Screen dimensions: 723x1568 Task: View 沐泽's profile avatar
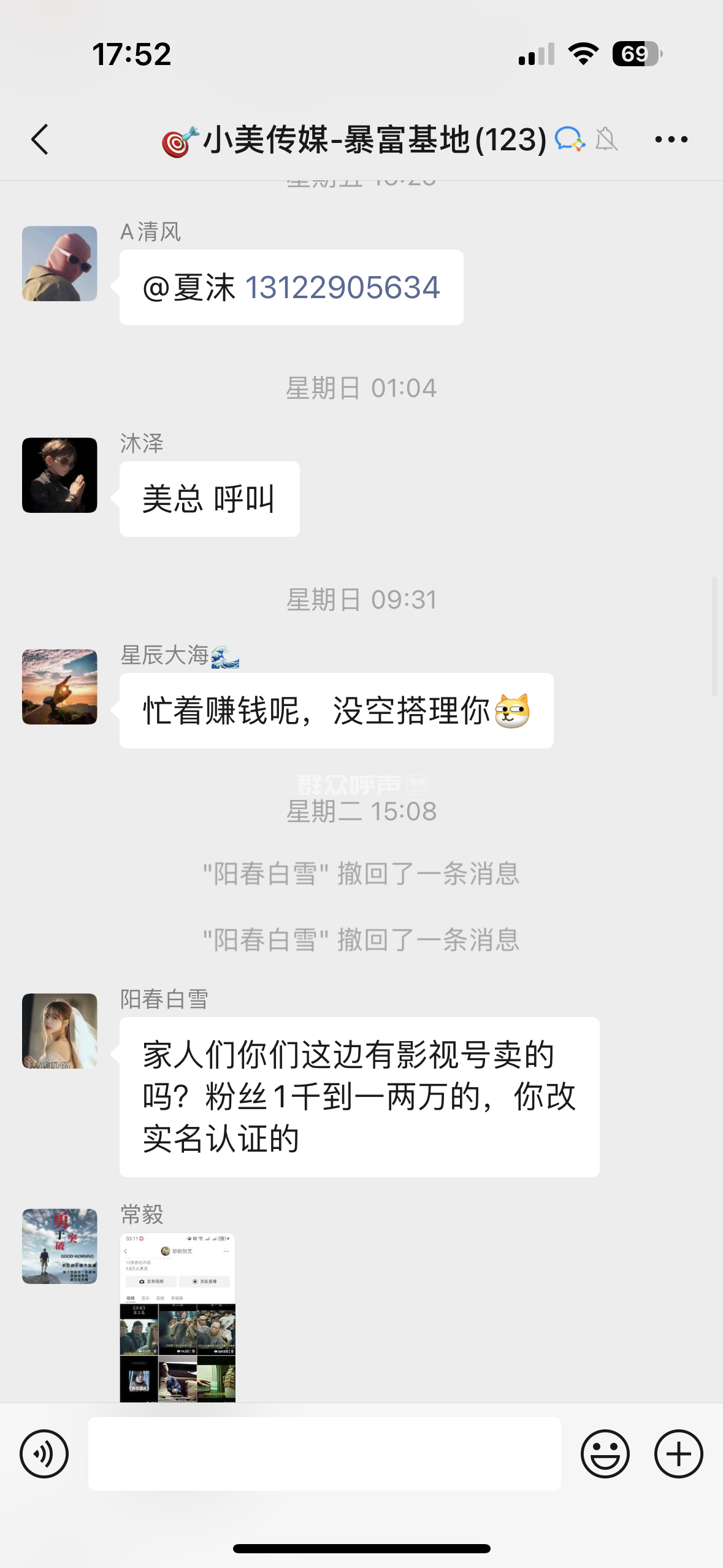(59, 475)
